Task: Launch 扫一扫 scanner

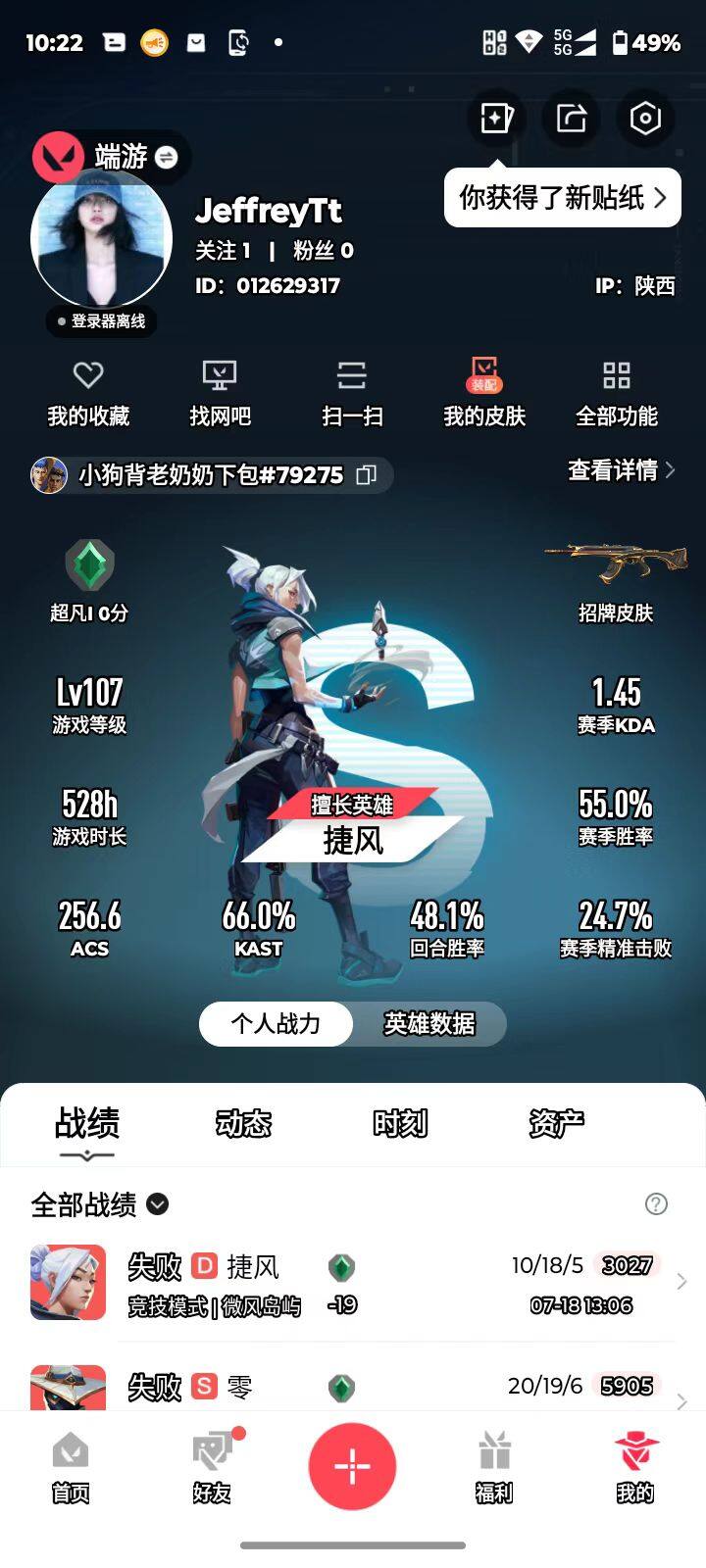Action: point(352,394)
